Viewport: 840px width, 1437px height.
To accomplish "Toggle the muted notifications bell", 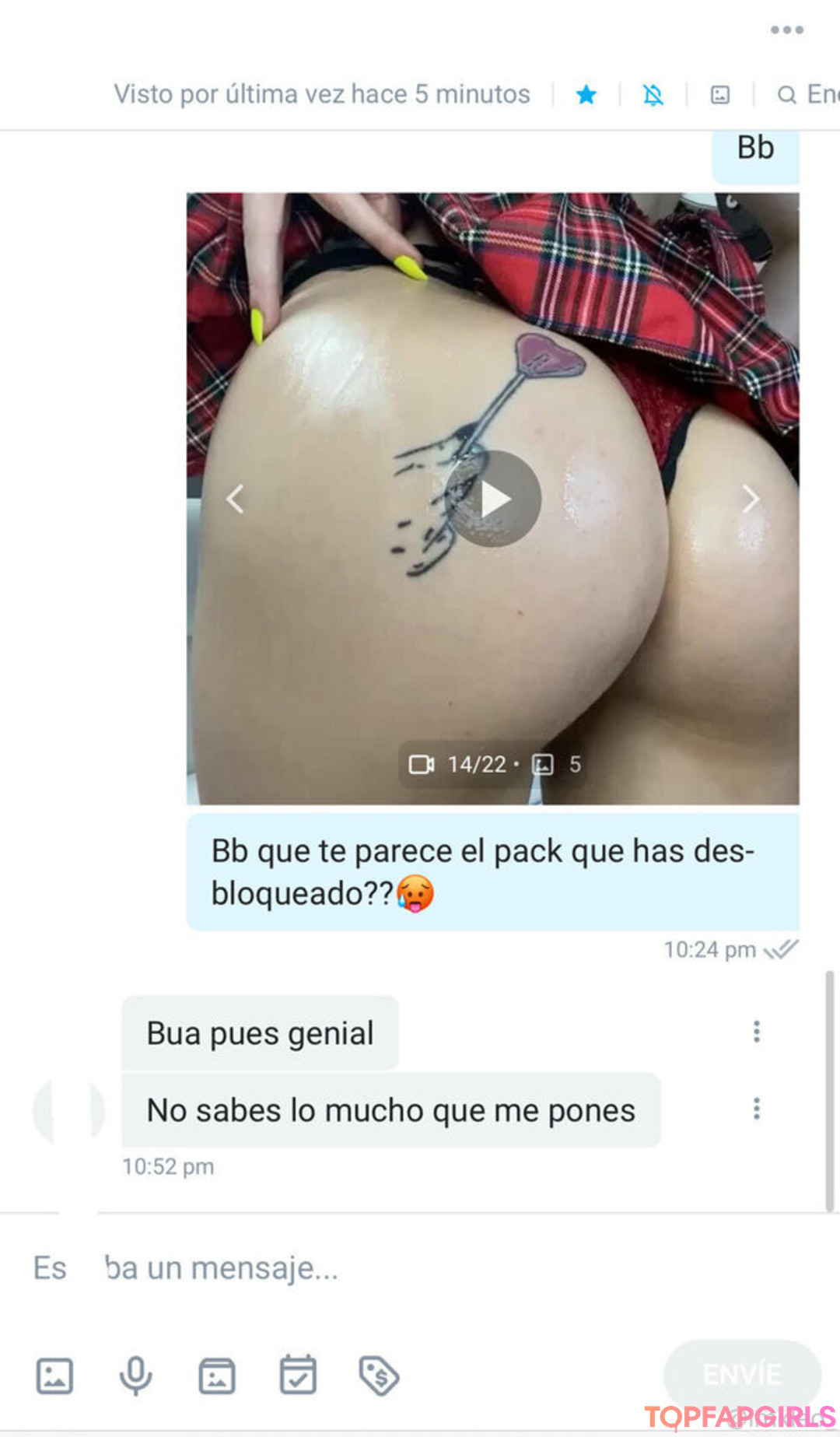I will click(653, 95).
